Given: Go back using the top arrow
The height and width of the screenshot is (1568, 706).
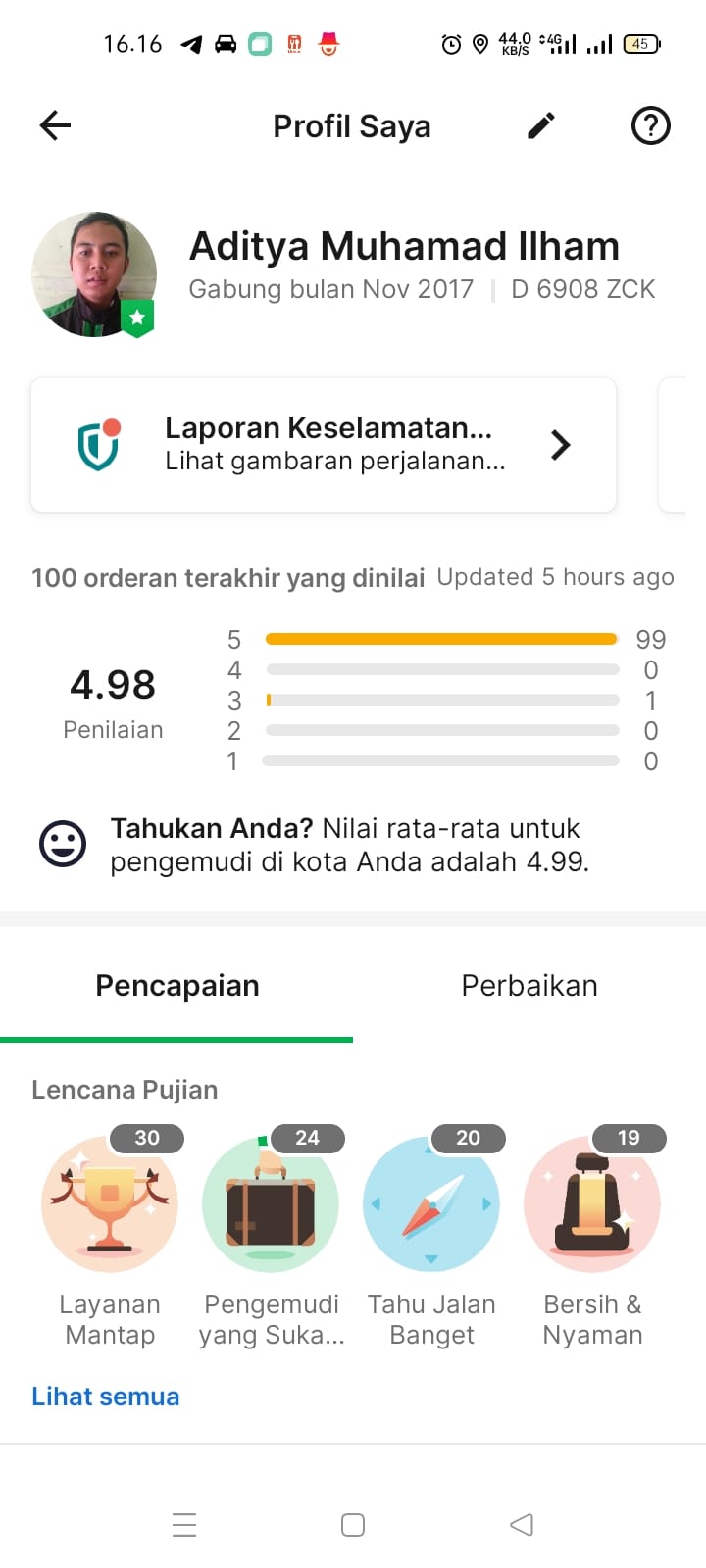Looking at the screenshot, I should (56, 125).
